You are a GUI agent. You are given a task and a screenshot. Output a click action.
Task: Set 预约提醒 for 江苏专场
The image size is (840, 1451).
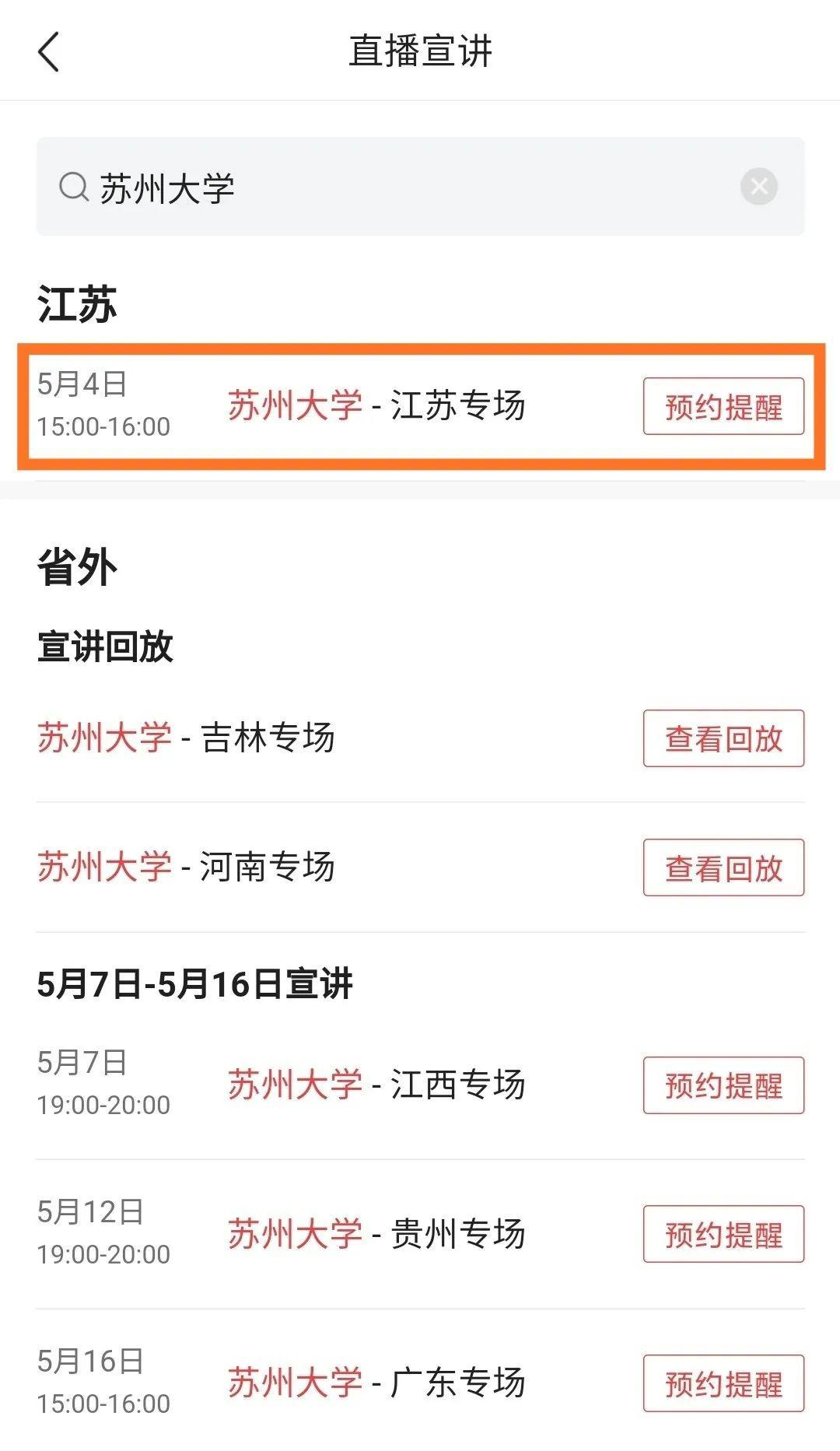723,406
